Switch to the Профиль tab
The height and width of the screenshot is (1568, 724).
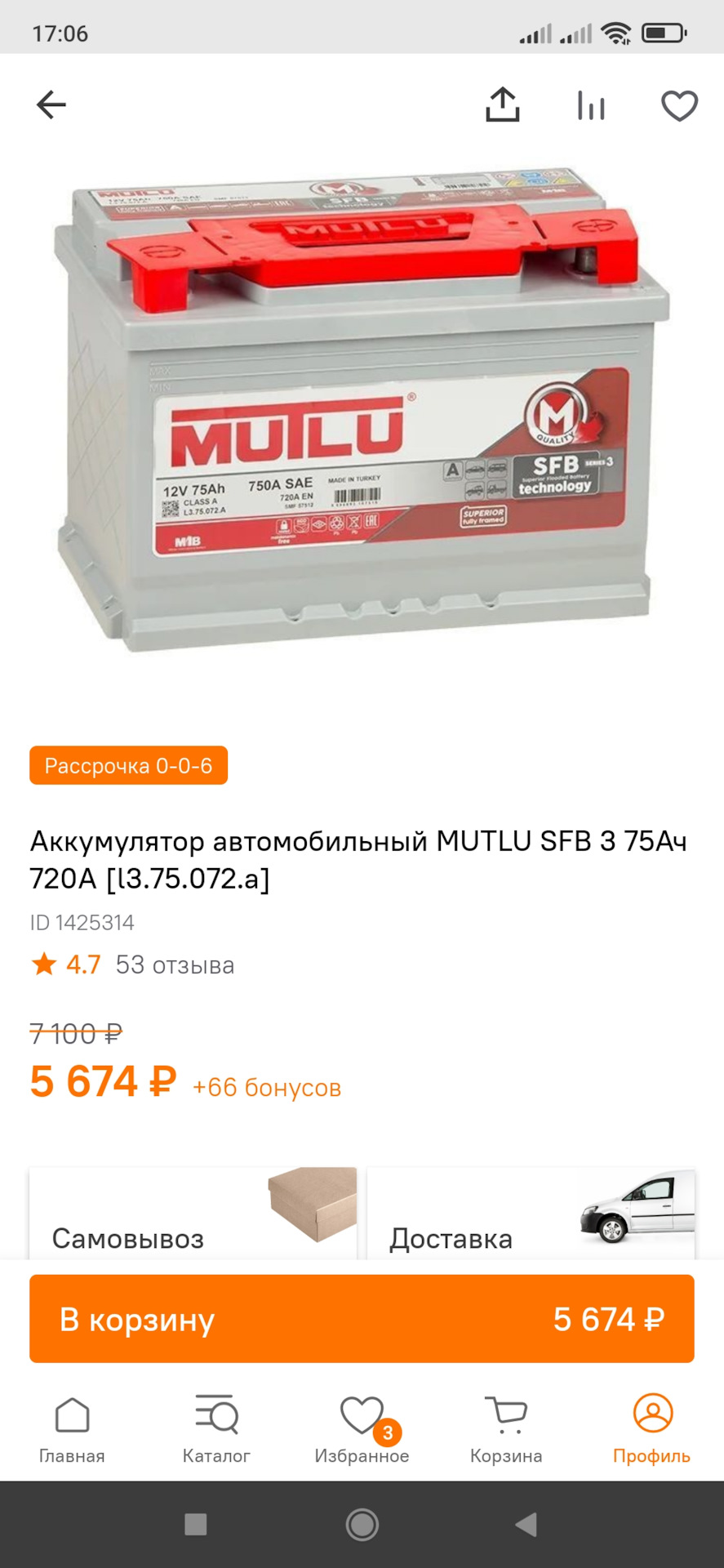point(651,1429)
